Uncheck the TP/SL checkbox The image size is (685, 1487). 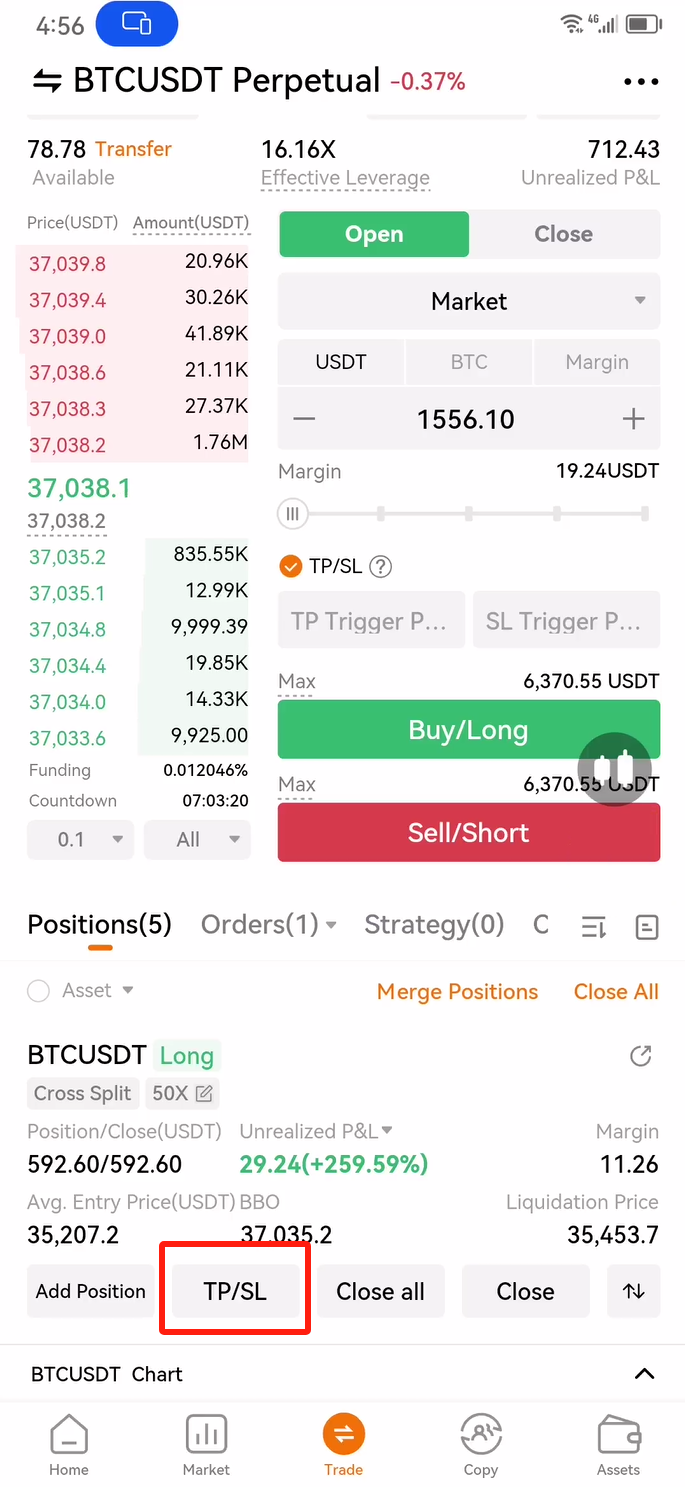(x=290, y=566)
